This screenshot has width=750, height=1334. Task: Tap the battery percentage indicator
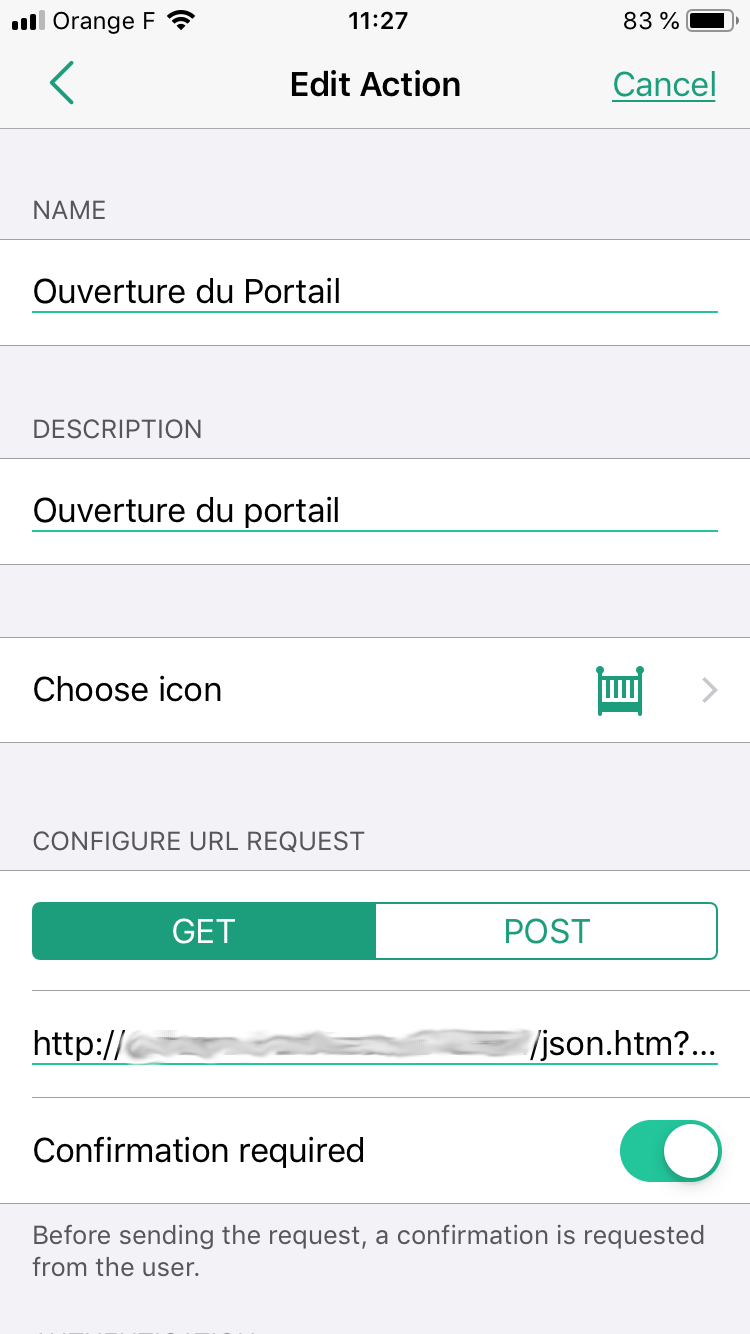coord(652,19)
